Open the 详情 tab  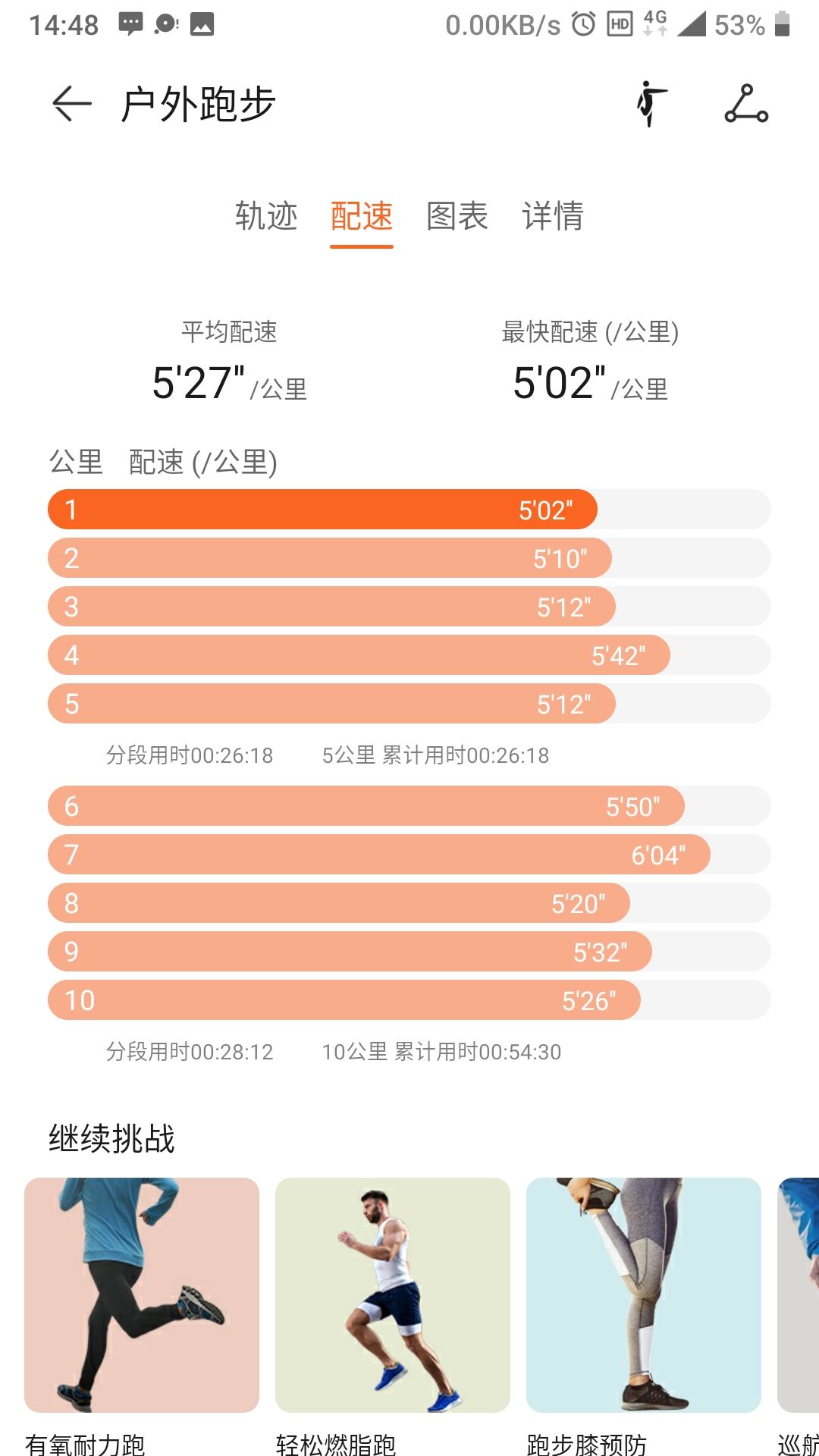point(553,216)
